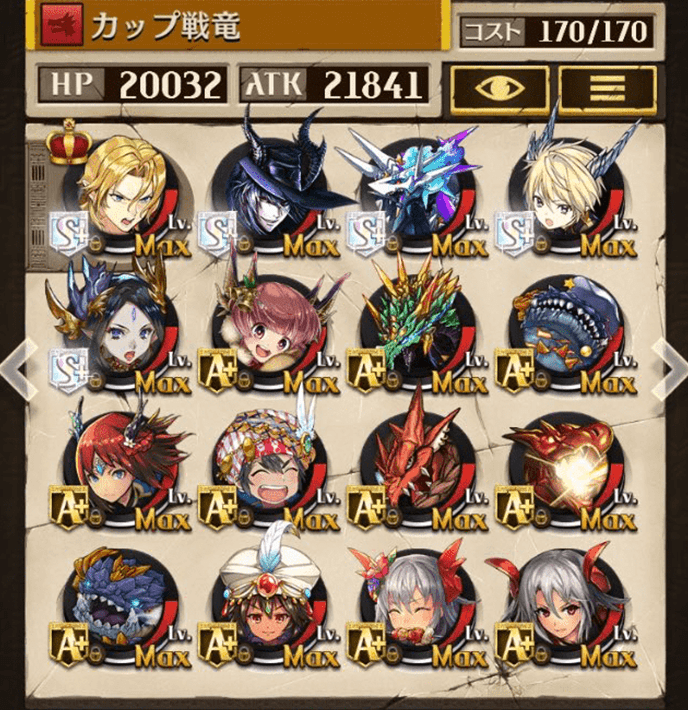Open the smiling silver-haired girl unit

pos(416,600)
